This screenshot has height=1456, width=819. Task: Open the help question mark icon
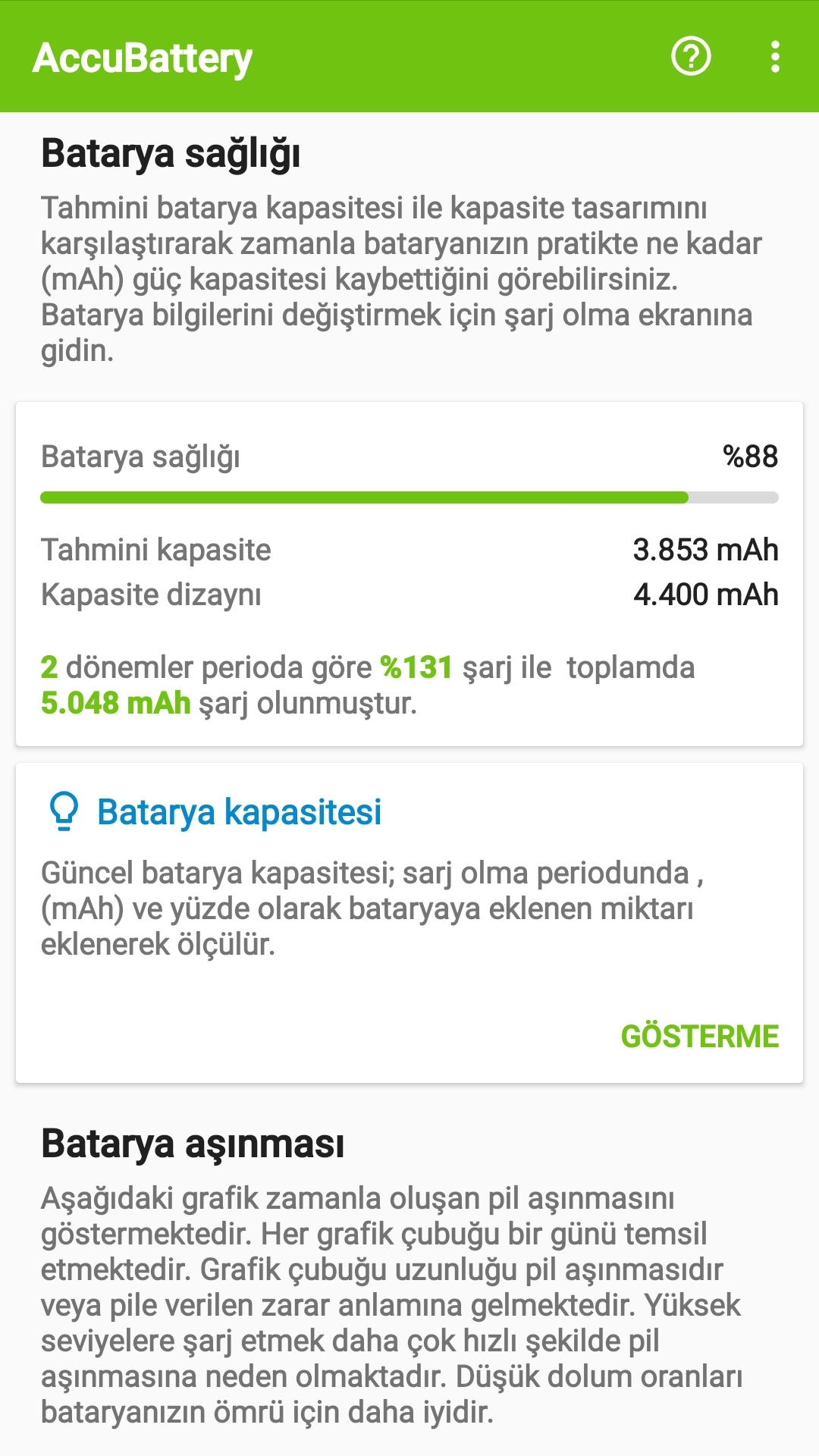pos(691,56)
